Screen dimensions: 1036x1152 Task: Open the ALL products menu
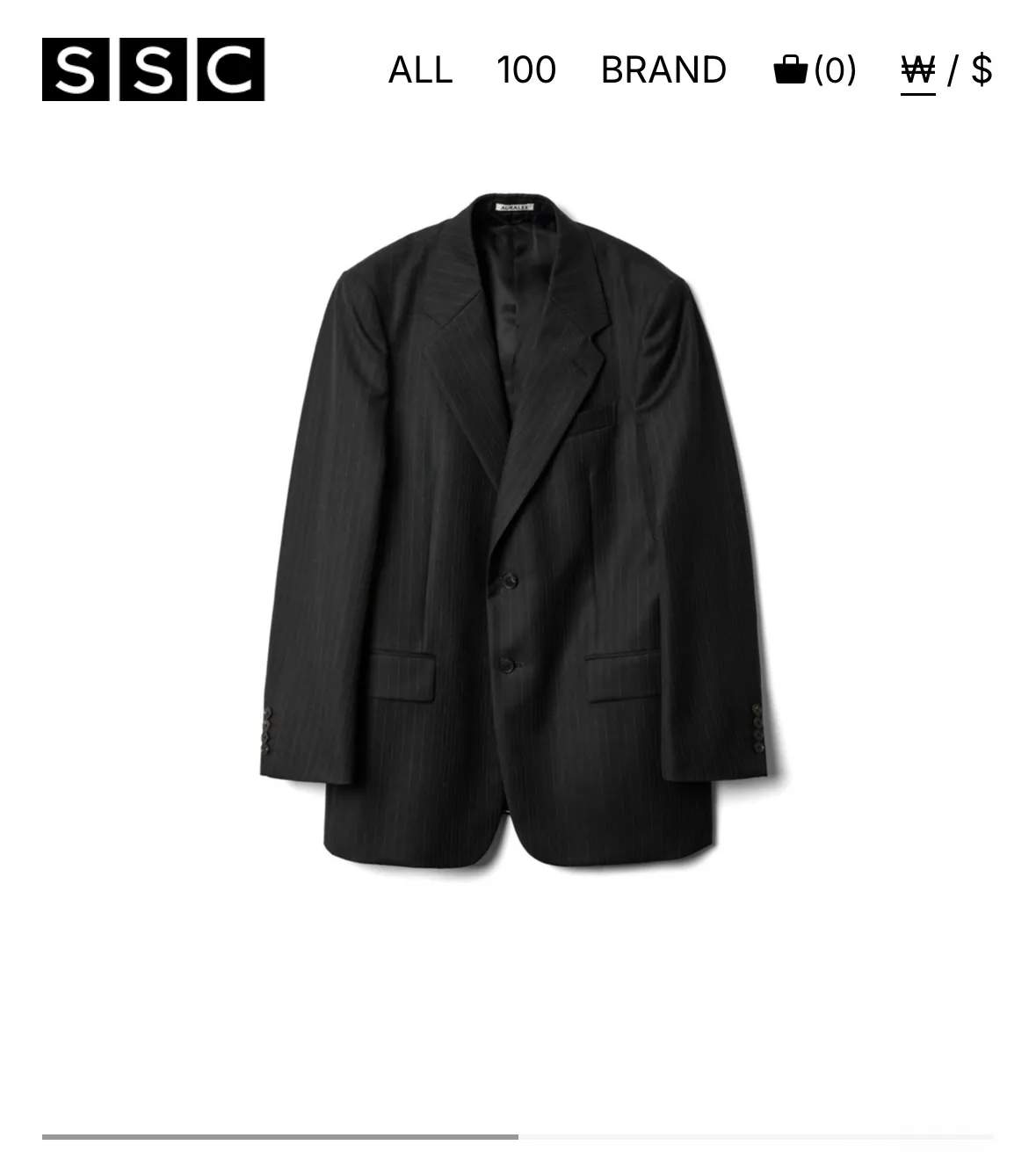point(420,70)
